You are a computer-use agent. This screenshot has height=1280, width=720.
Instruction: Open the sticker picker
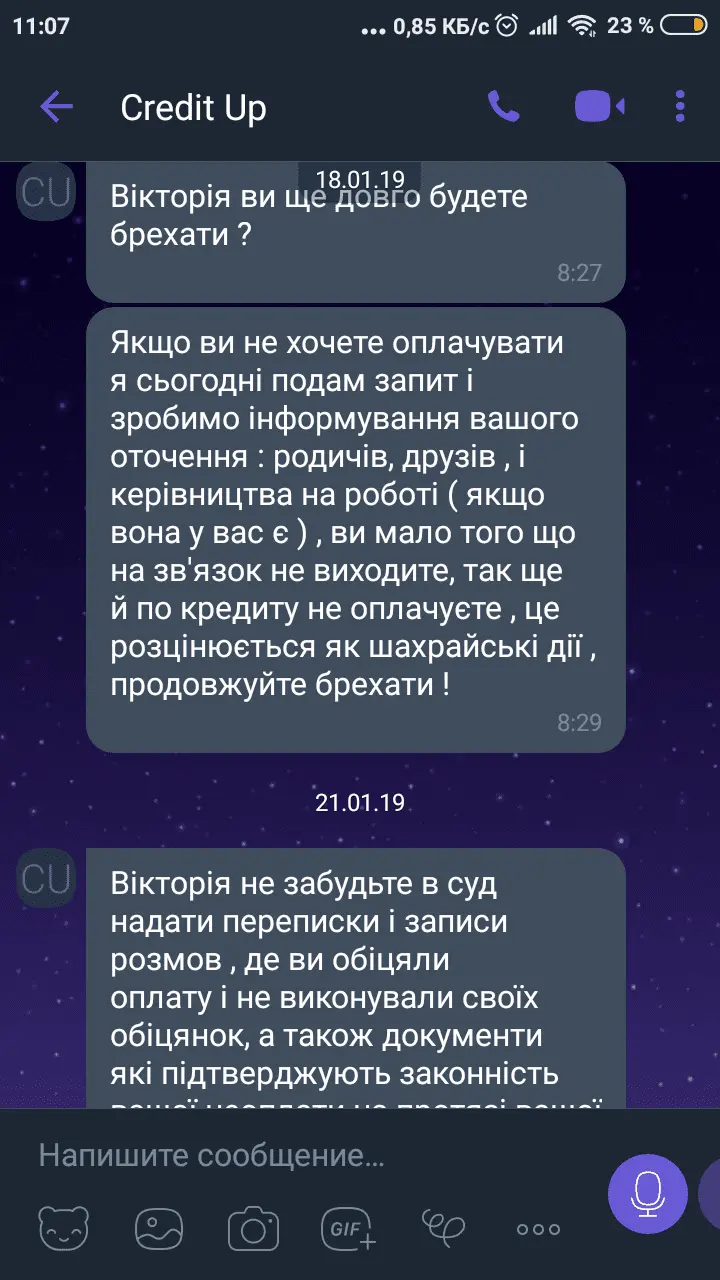click(x=64, y=1229)
